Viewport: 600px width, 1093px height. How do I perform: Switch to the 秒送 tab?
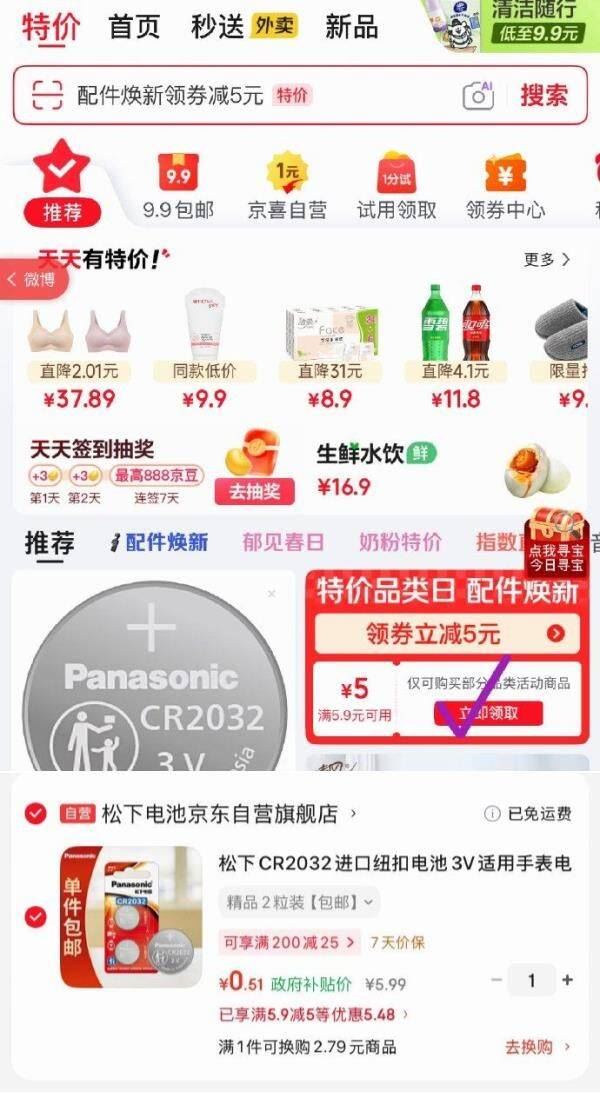(218, 27)
